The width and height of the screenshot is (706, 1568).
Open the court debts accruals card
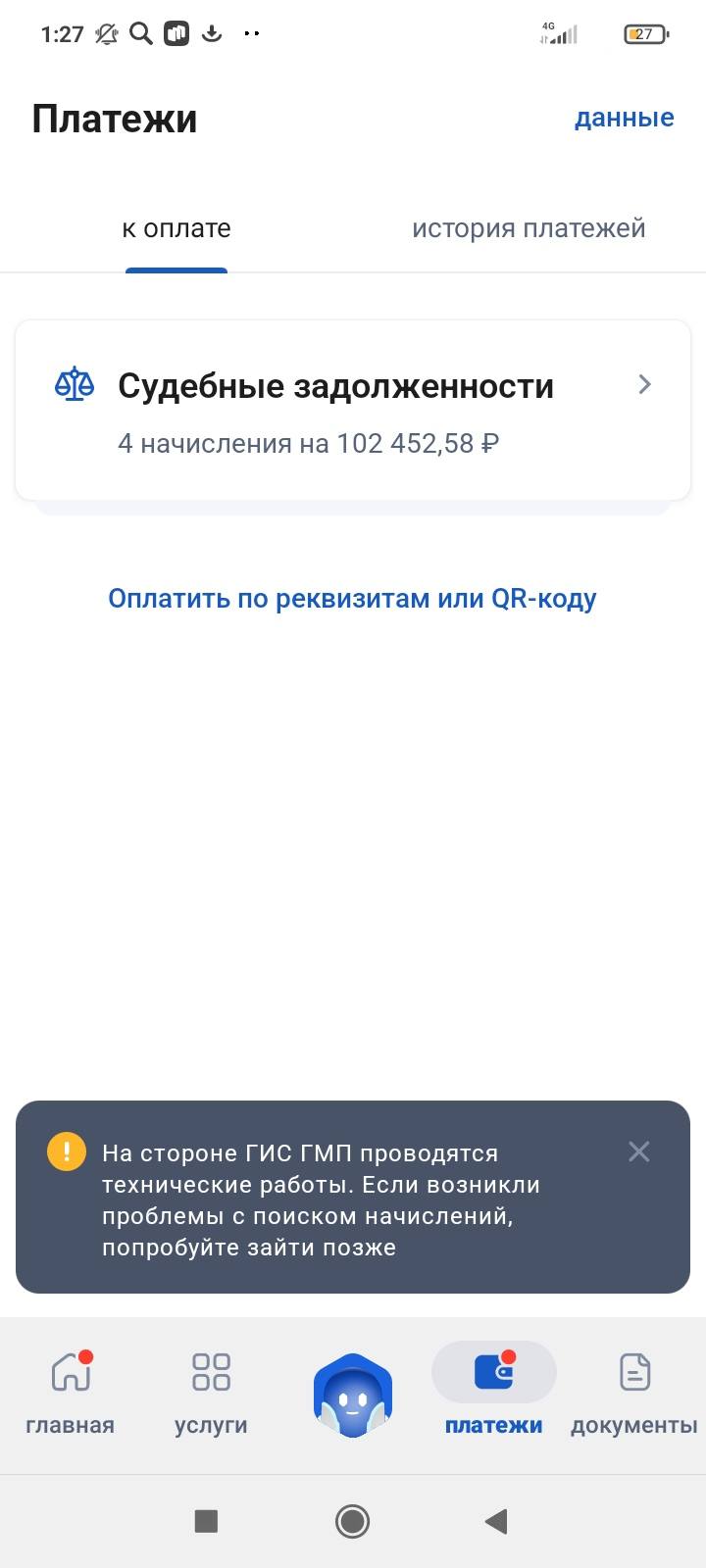352,409
